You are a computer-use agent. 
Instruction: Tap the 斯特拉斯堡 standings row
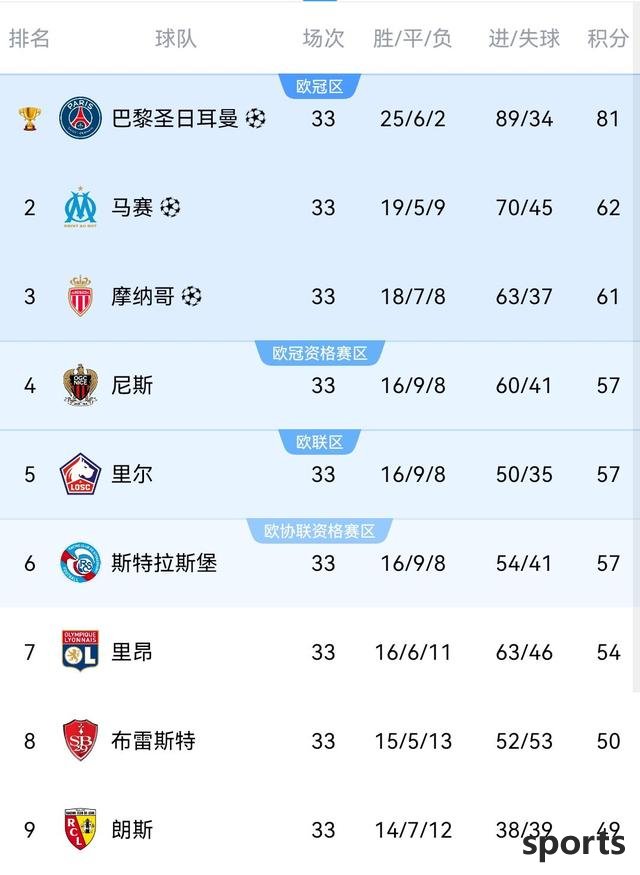tap(164, 563)
